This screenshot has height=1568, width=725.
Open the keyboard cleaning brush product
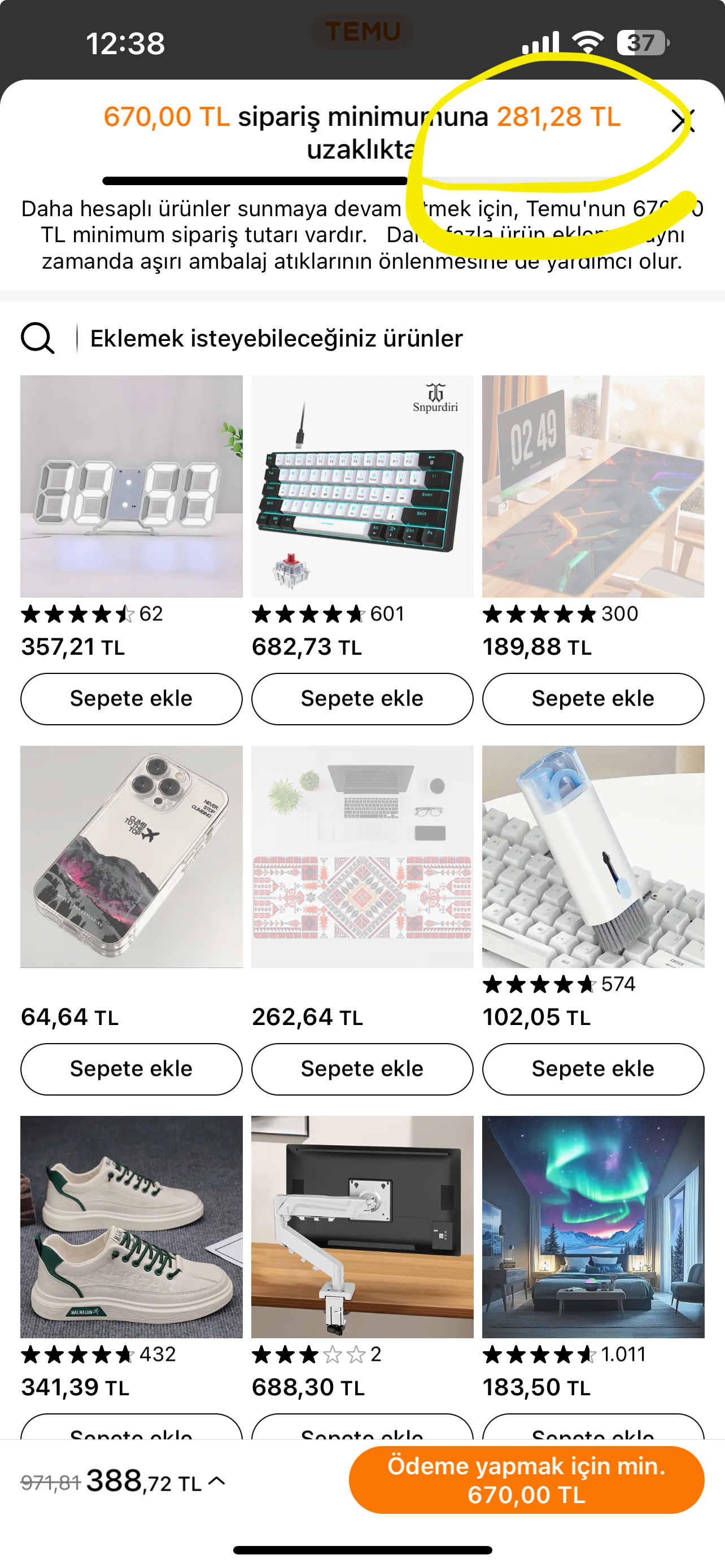592,856
